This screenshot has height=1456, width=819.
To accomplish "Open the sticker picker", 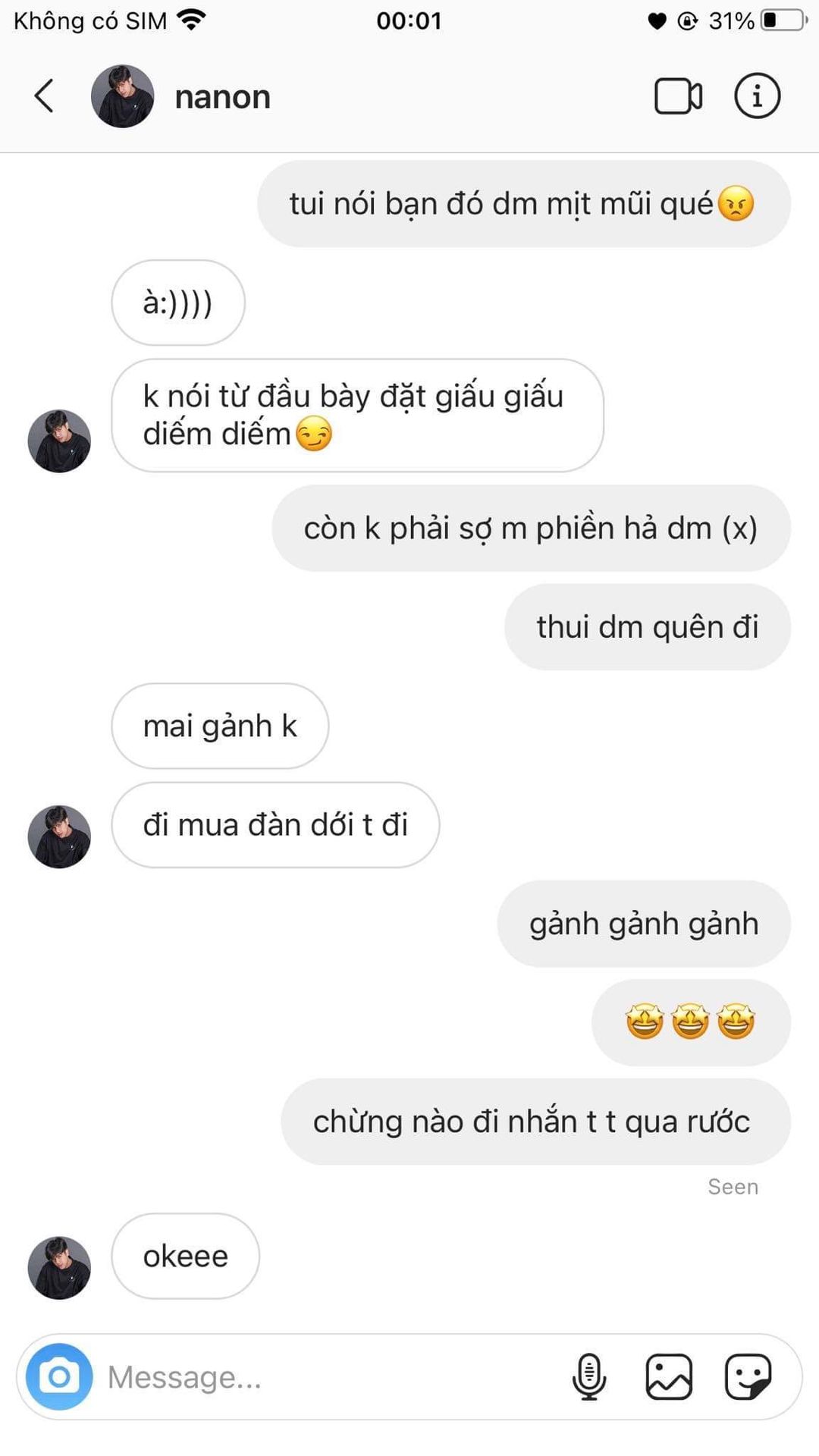I will [748, 1377].
